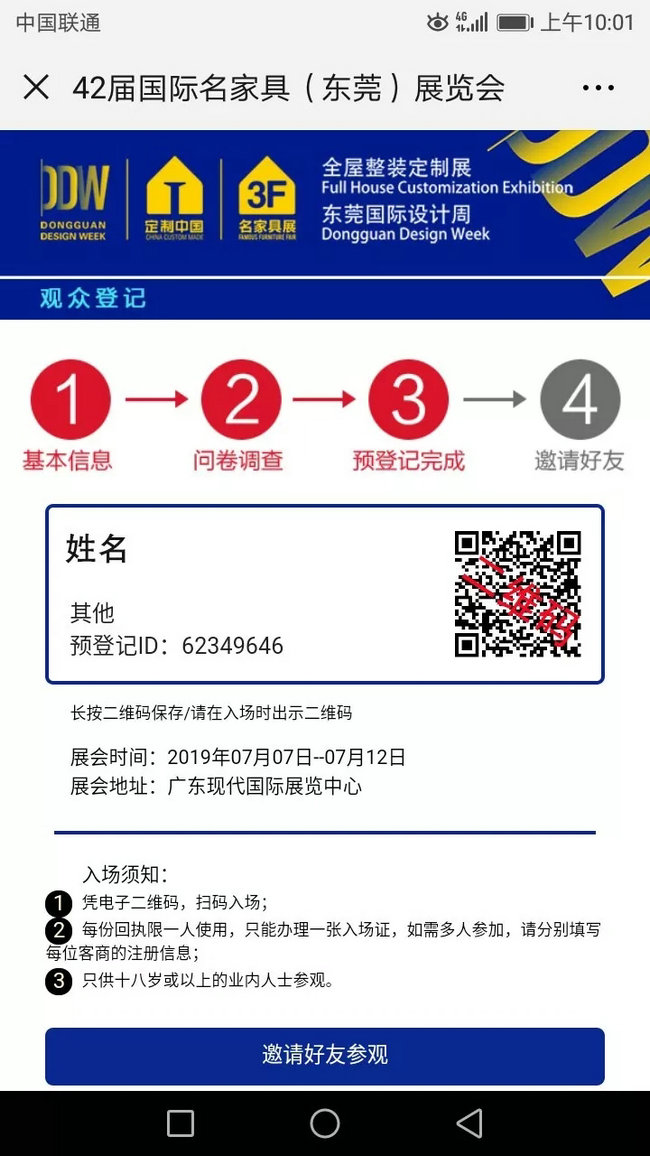Image resolution: width=650 pixels, height=1156 pixels.
Task: Go back with system back button
Action: (469, 1123)
